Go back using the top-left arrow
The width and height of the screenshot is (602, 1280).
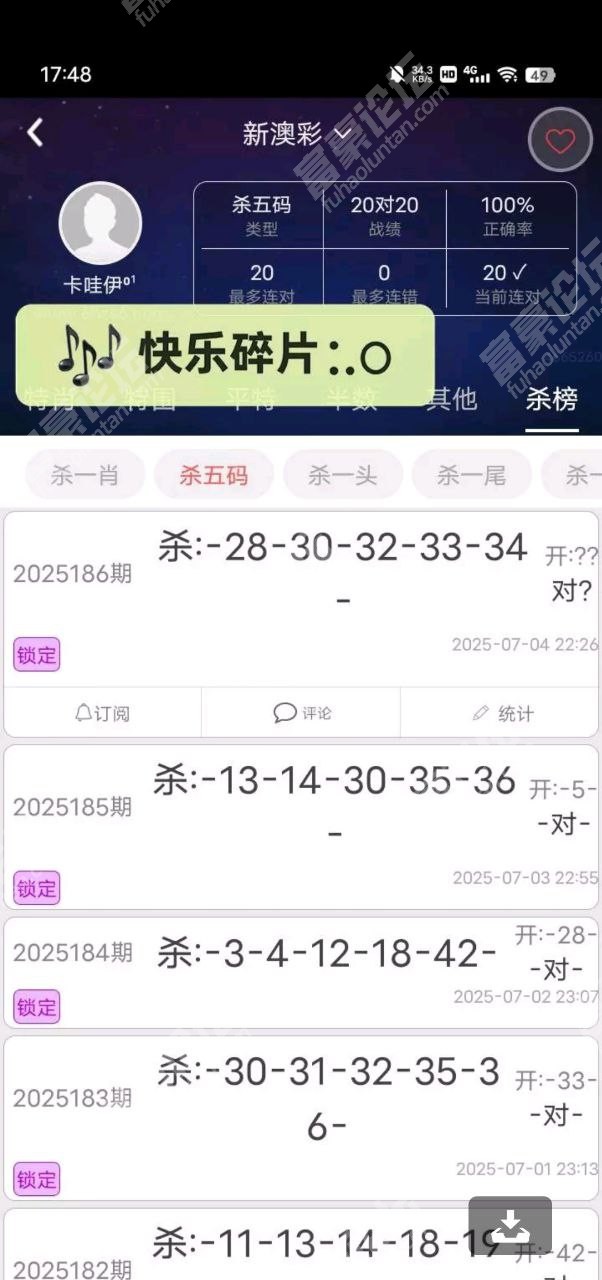click(36, 132)
